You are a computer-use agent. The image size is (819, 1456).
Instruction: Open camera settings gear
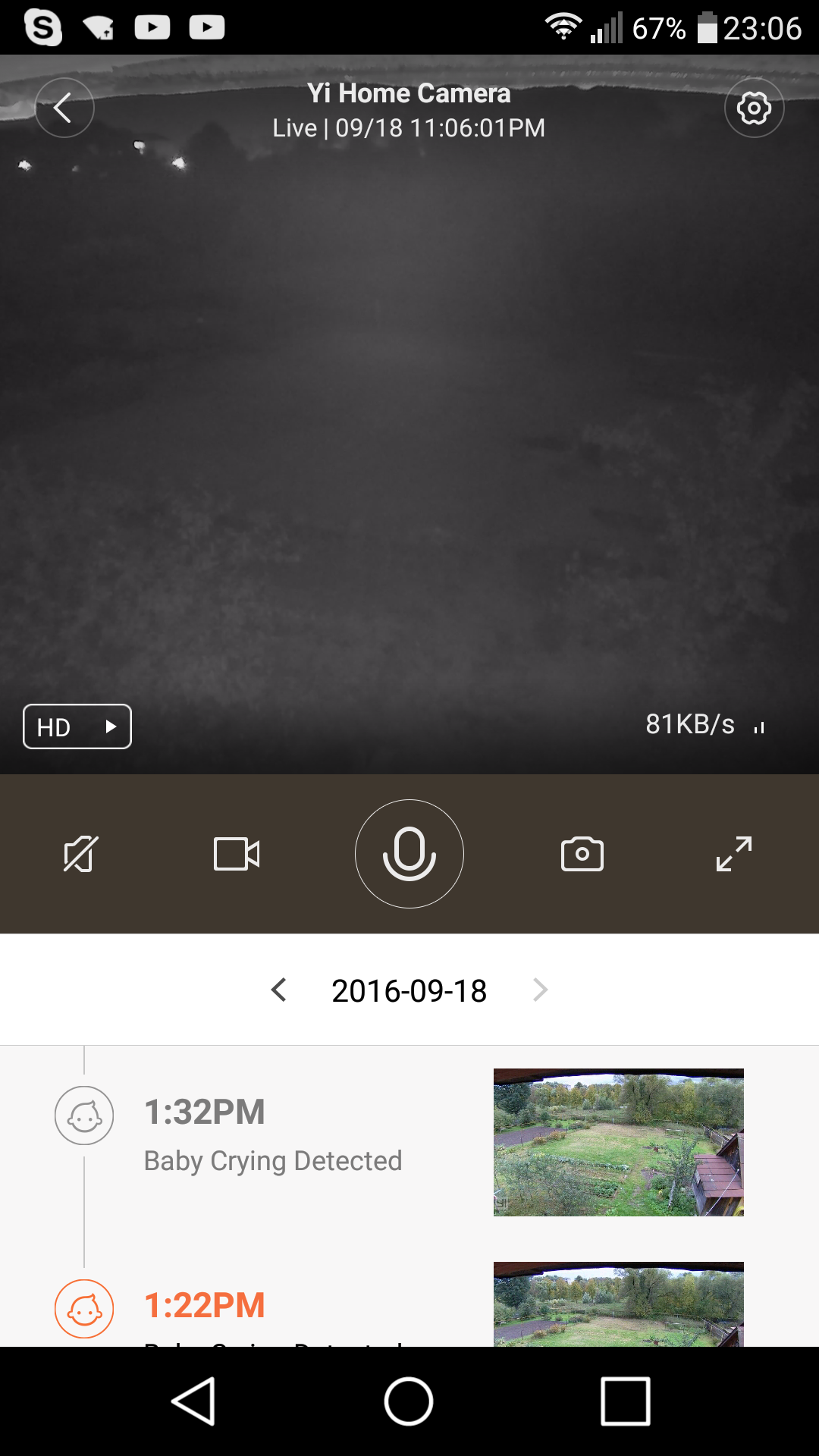tap(754, 108)
